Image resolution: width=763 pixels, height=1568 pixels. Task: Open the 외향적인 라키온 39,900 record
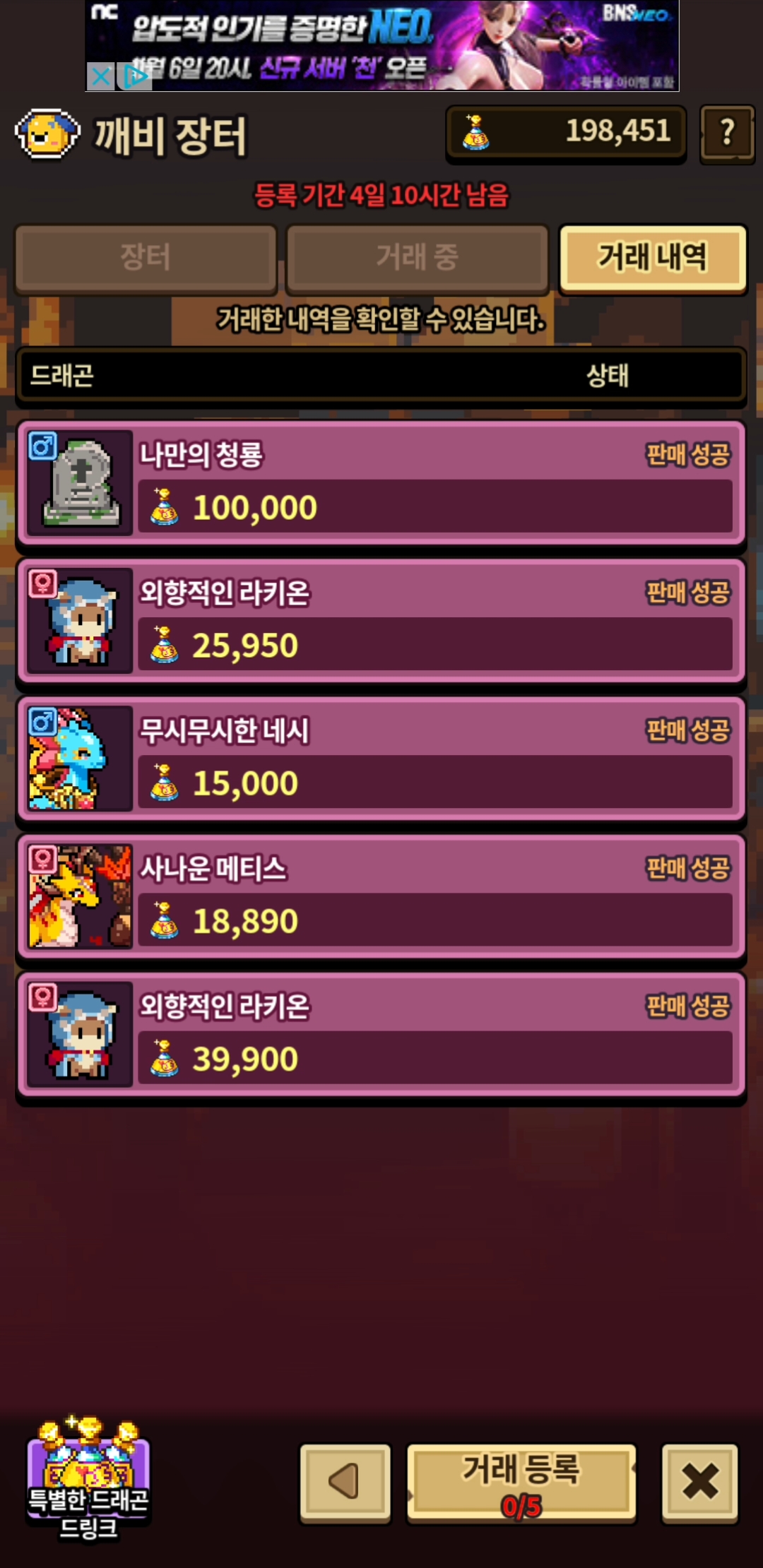[381, 1034]
